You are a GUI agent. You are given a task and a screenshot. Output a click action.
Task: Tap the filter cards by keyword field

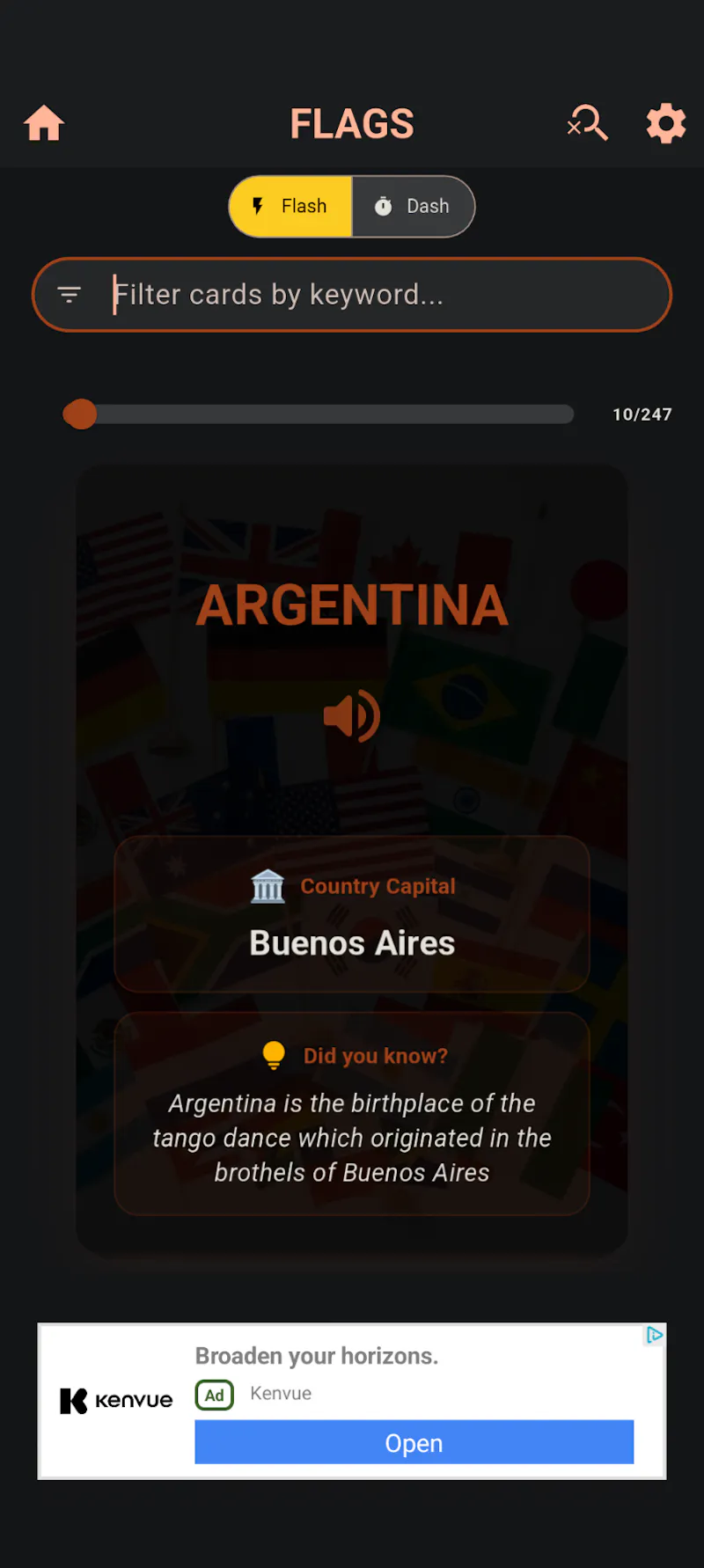[352, 295]
